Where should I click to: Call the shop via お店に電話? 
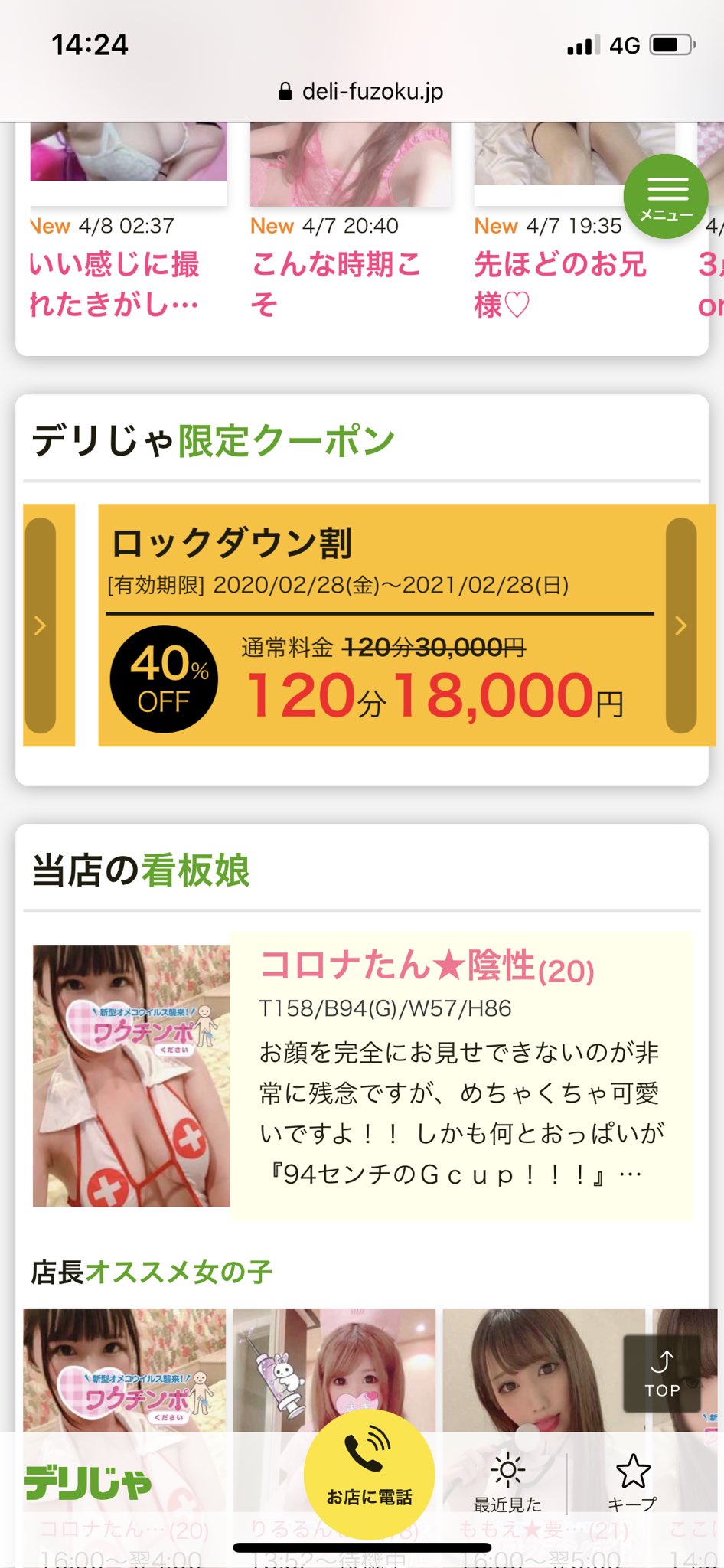click(369, 1475)
